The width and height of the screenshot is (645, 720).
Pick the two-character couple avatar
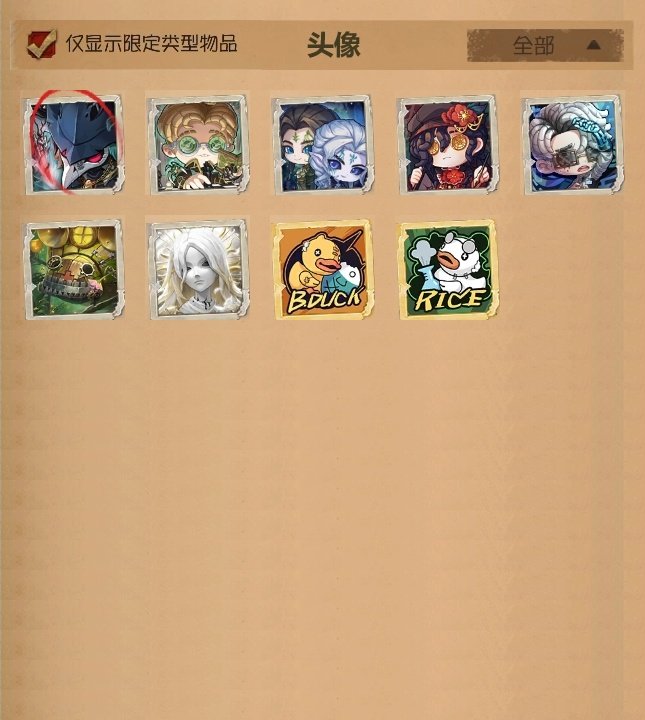pos(322,146)
